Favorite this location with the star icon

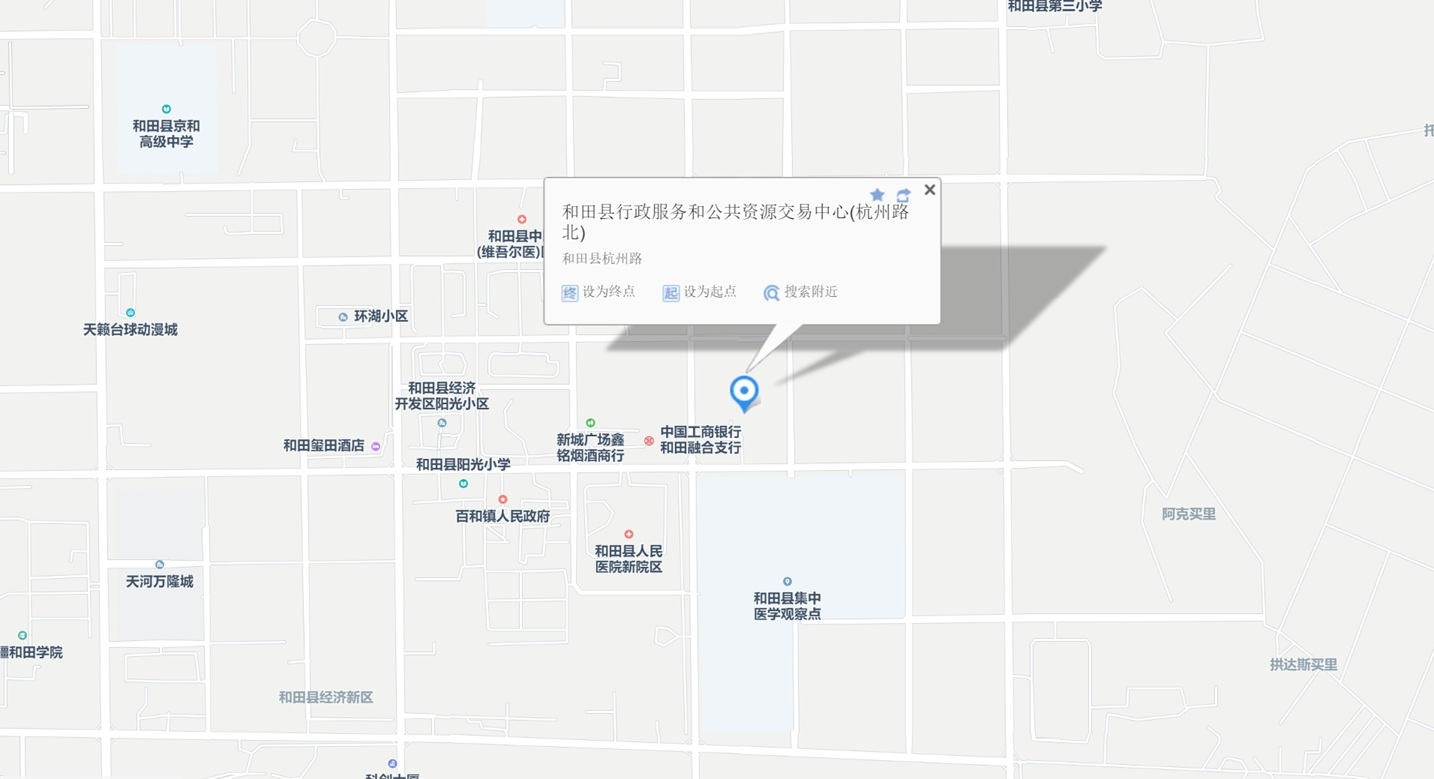pos(877,195)
